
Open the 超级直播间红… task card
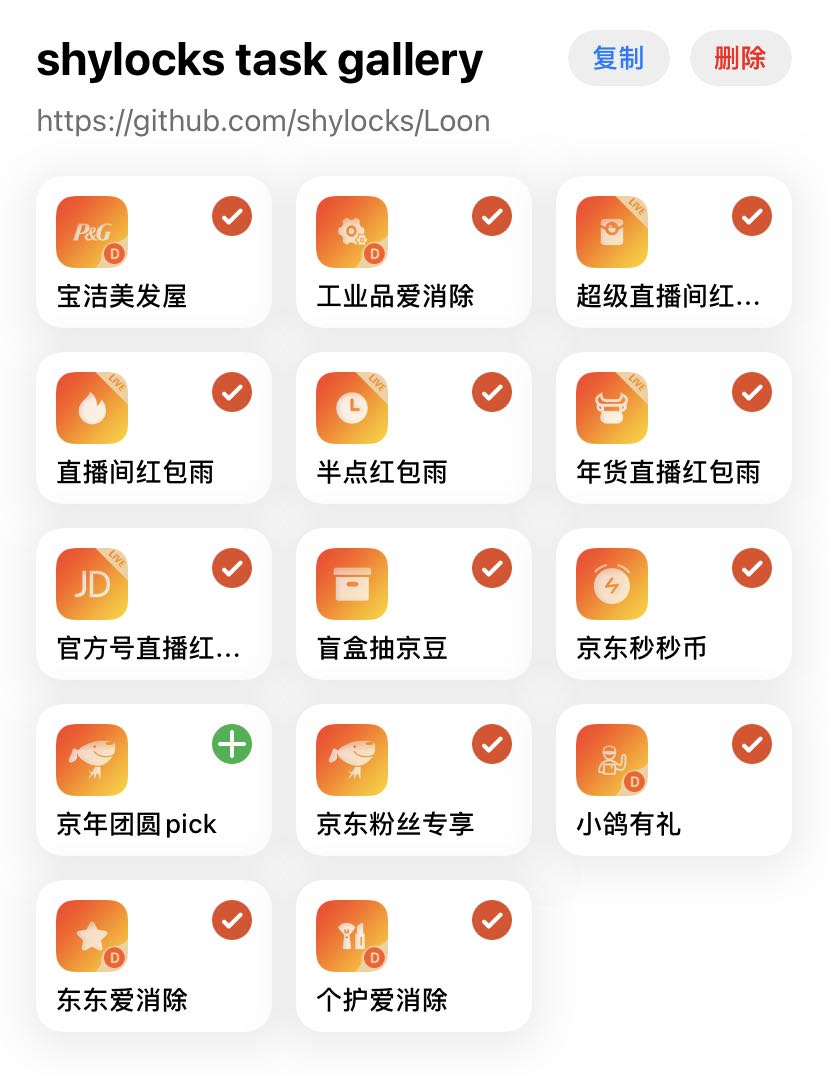click(x=673, y=252)
